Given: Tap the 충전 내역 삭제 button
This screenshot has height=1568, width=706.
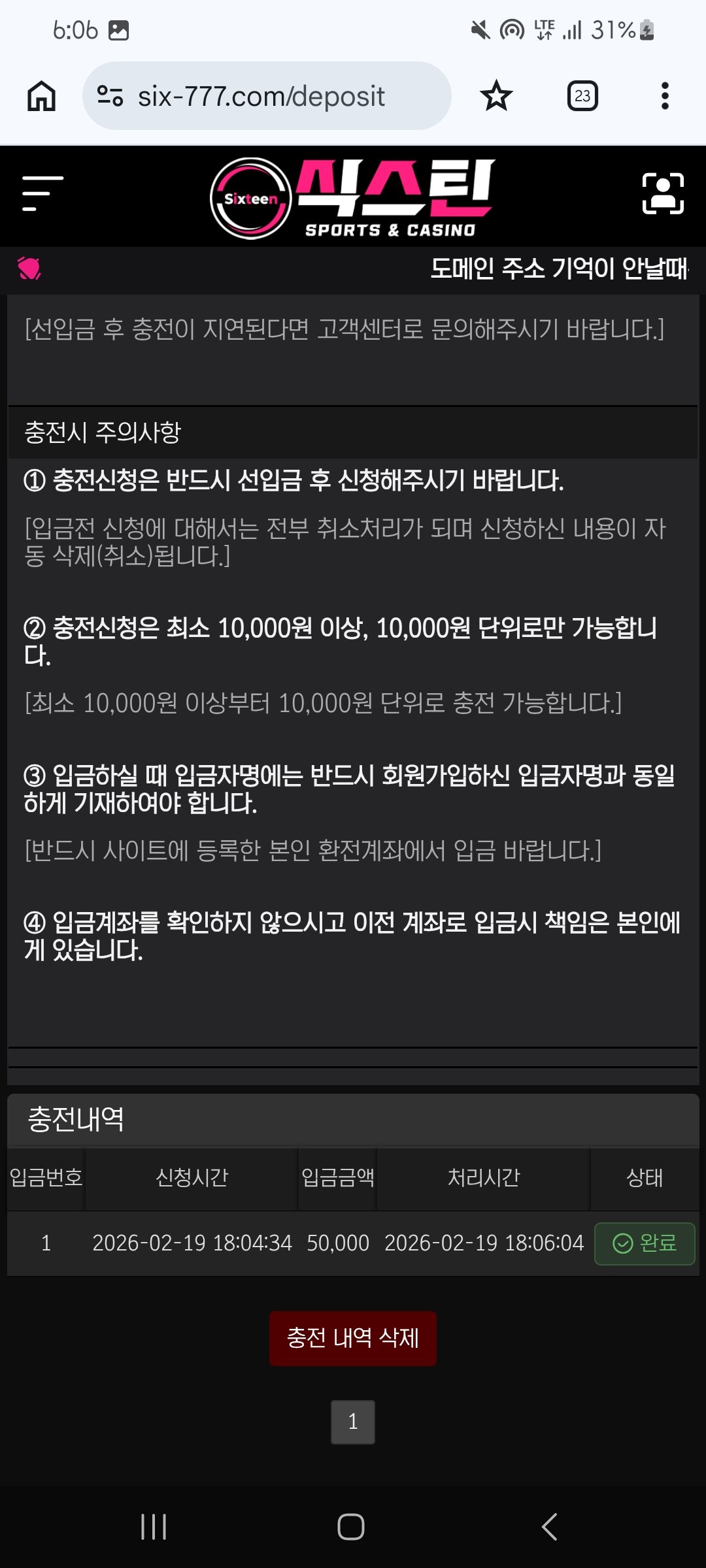Looking at the screenshot, I should point(352,1338).
